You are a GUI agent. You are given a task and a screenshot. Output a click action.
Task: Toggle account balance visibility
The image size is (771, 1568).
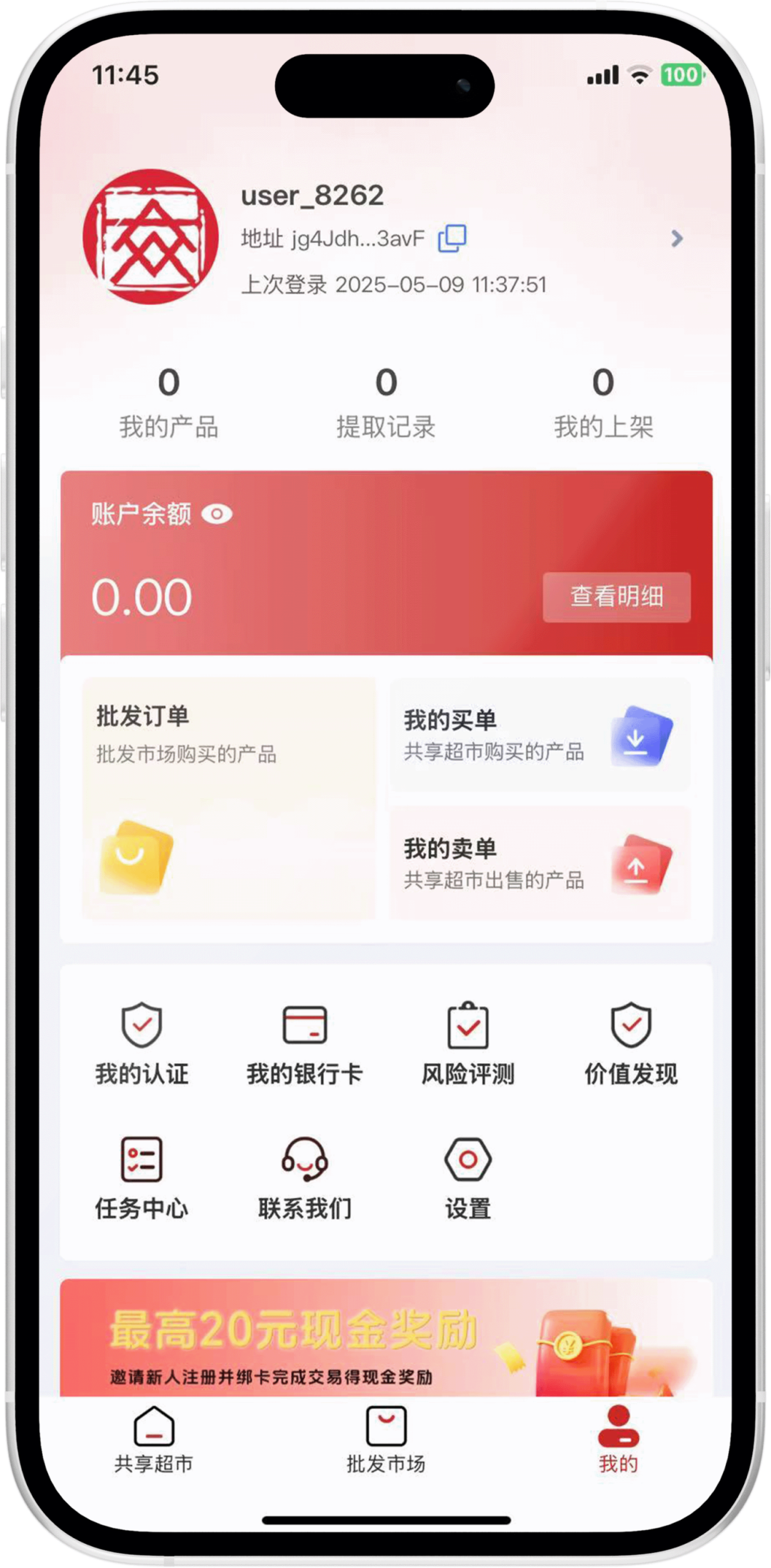click(x=217, y=514)
